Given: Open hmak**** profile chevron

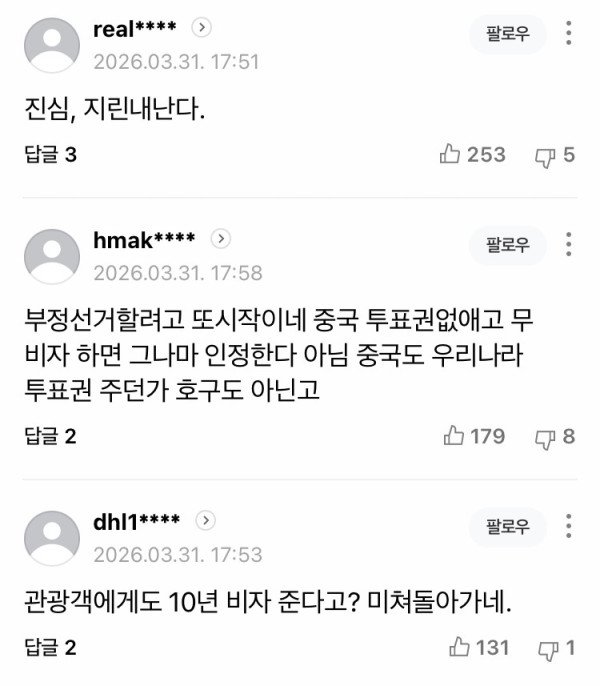Looking at the screenshot, I should (221, 239).
